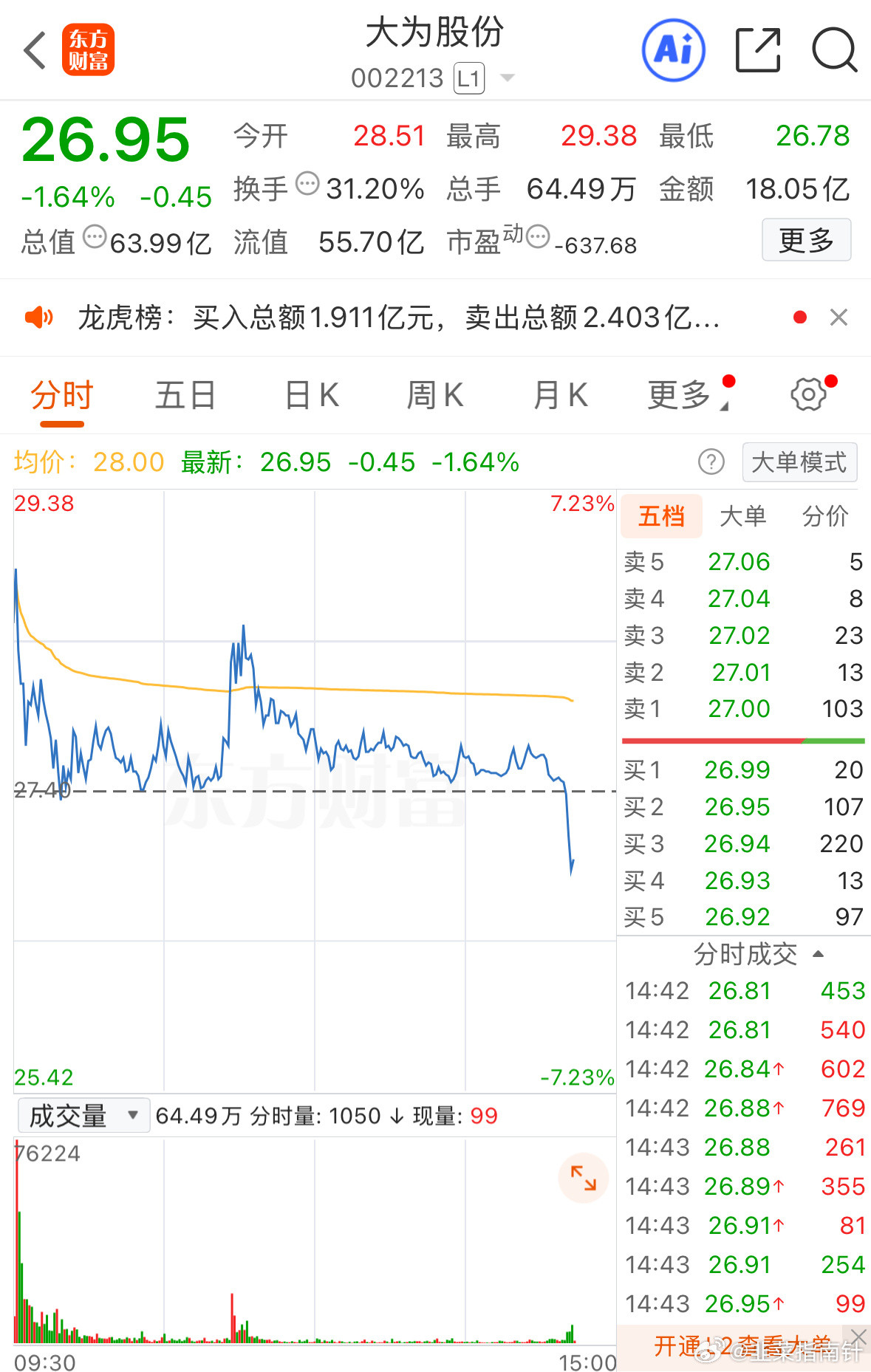Tap the back arrow to exit stock page
This screenshot has height=1372, width=871.
coord(34,49)
